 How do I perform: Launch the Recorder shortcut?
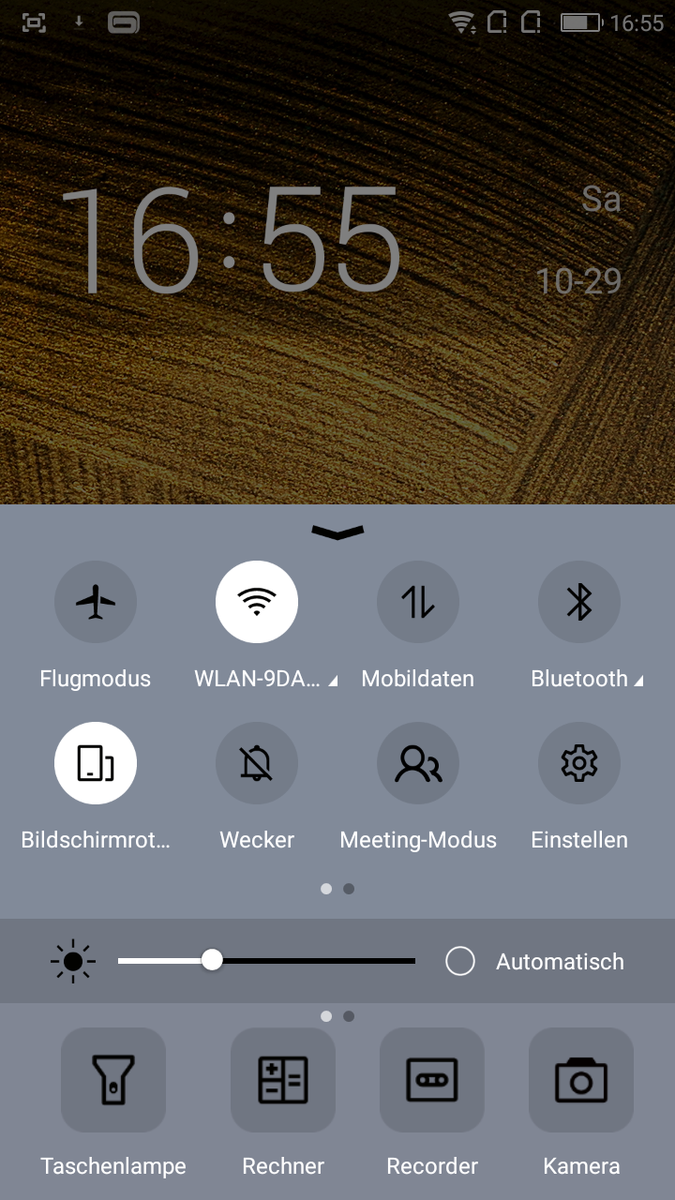point(432,1080)
